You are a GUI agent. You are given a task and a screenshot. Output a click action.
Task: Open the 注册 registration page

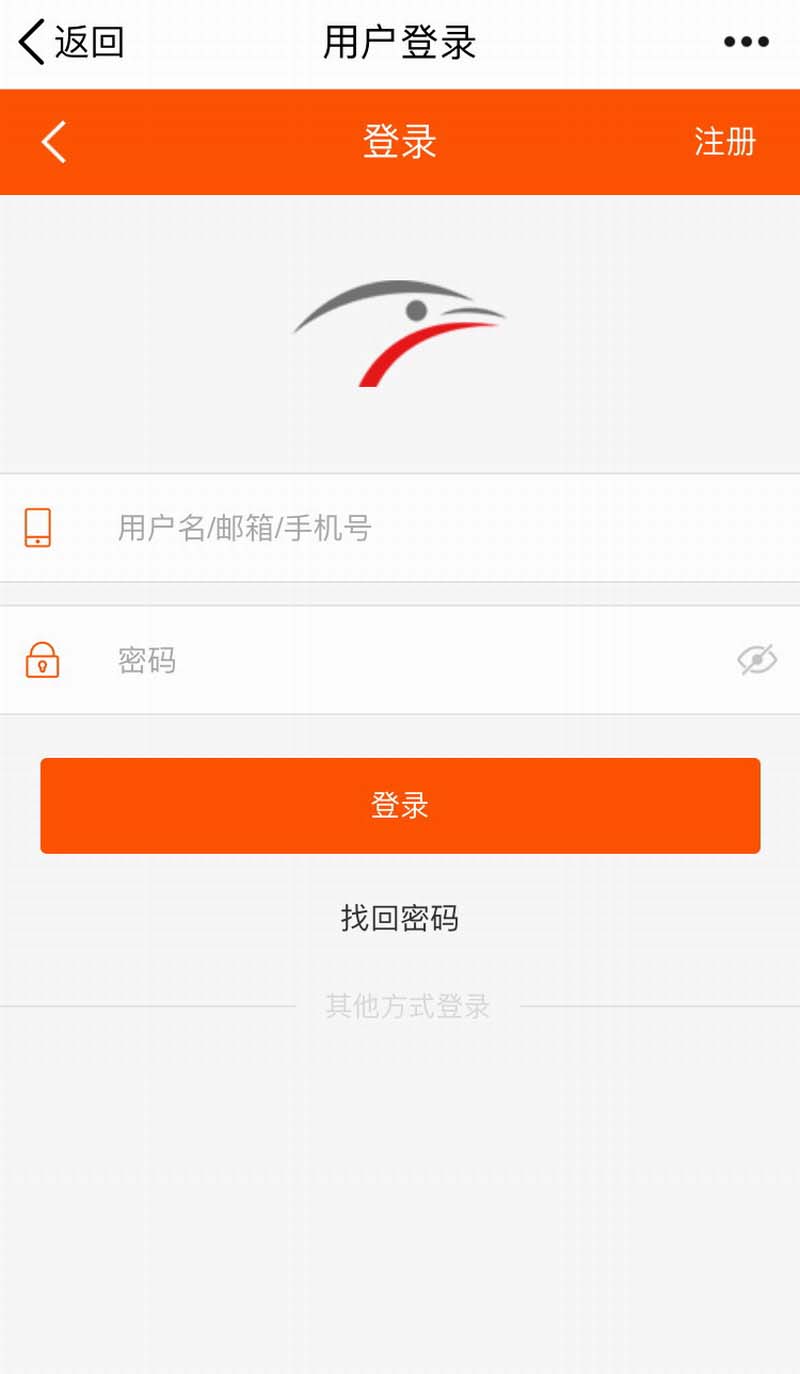click(725, 142)
